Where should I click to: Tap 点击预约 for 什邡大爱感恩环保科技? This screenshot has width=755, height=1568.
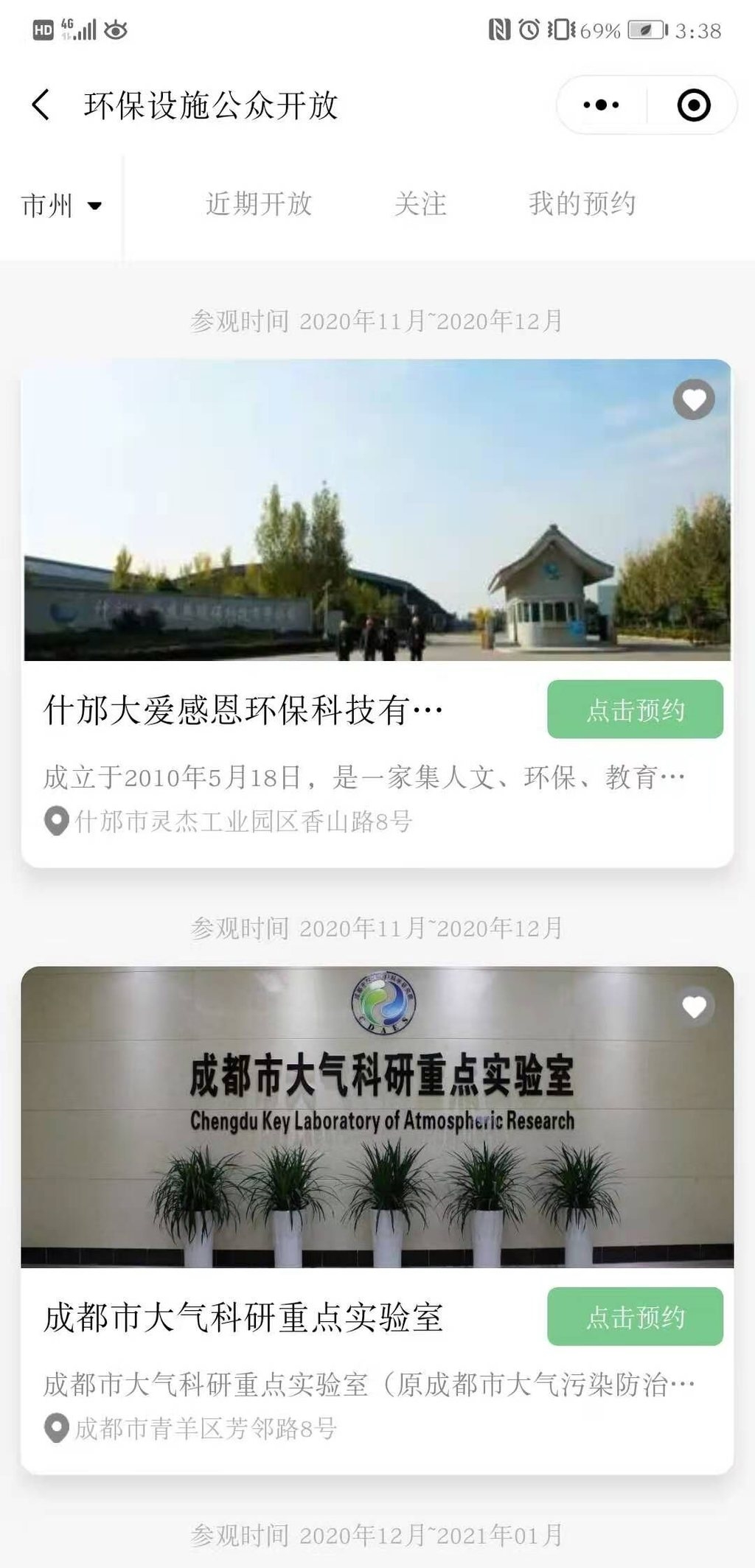pyautogui.click(x=635, y=709)
